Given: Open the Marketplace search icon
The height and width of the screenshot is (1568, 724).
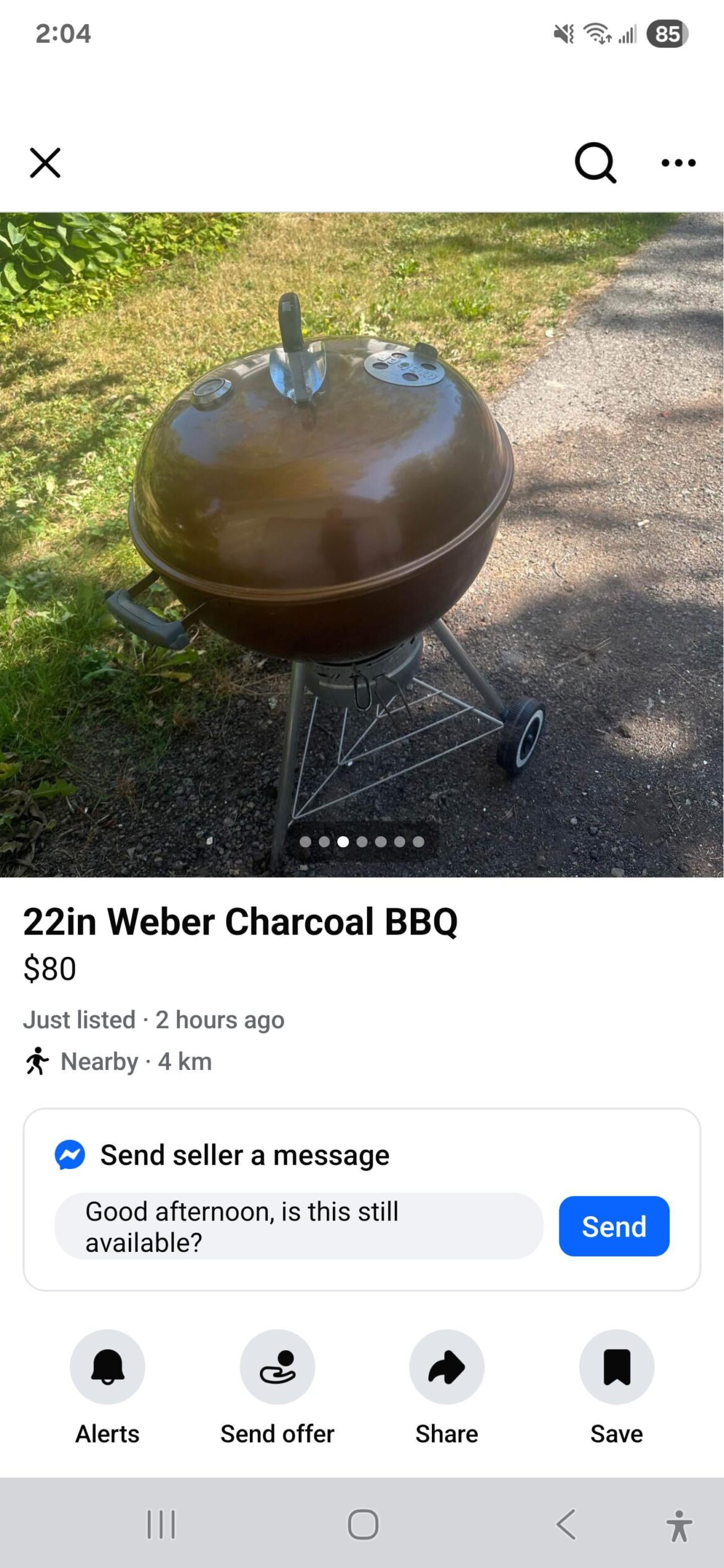Looking at the screenshot, I should (x=594, y=163).
